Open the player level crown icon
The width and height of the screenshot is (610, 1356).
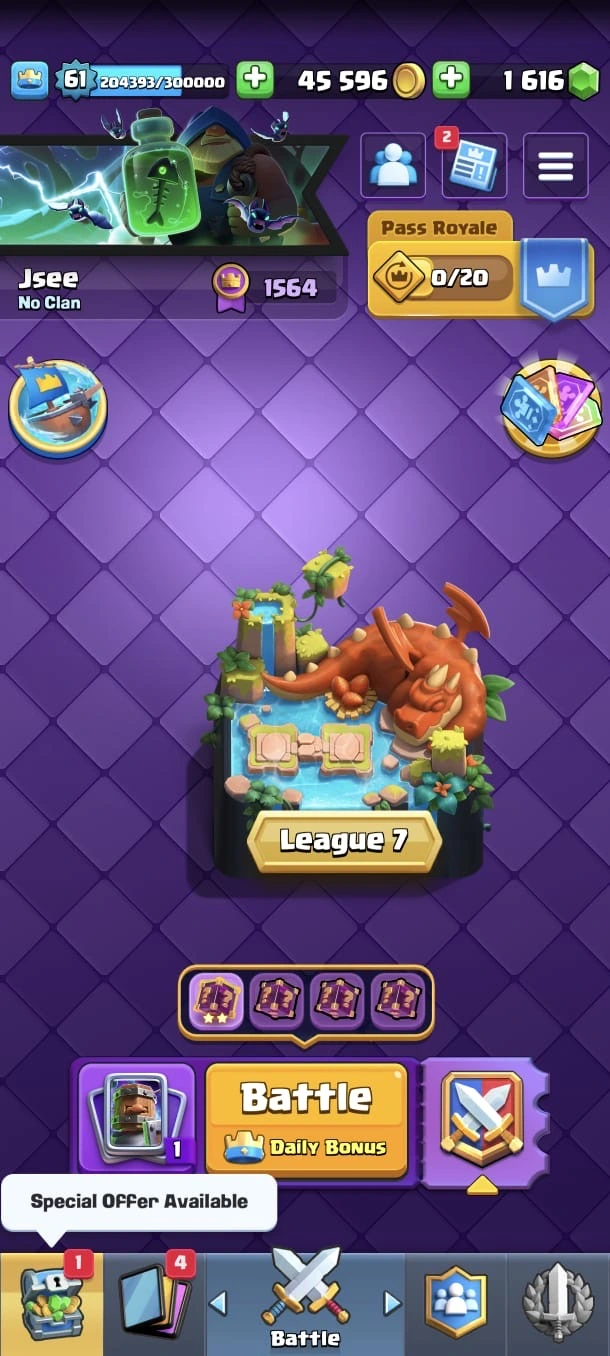(x=30, y=80)
